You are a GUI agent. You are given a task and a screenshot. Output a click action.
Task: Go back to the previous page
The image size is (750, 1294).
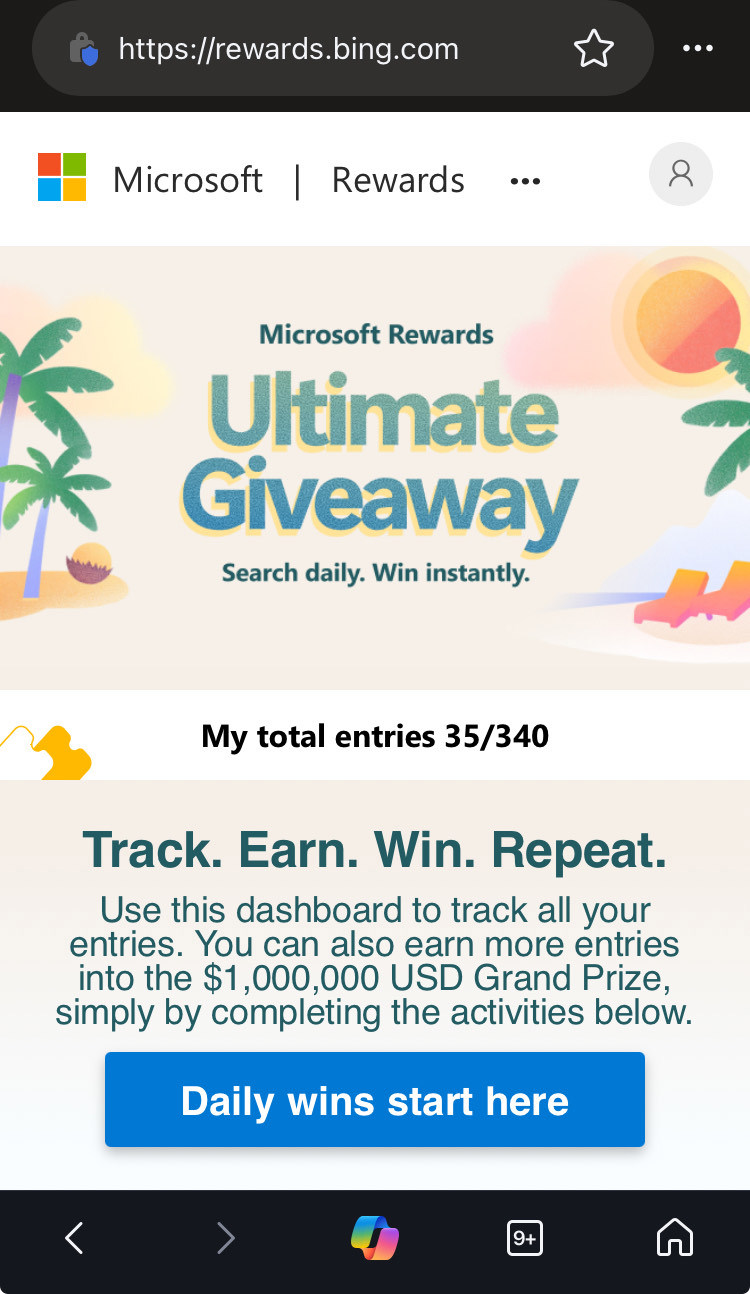pyautogui.click(x=74, y=1239)
